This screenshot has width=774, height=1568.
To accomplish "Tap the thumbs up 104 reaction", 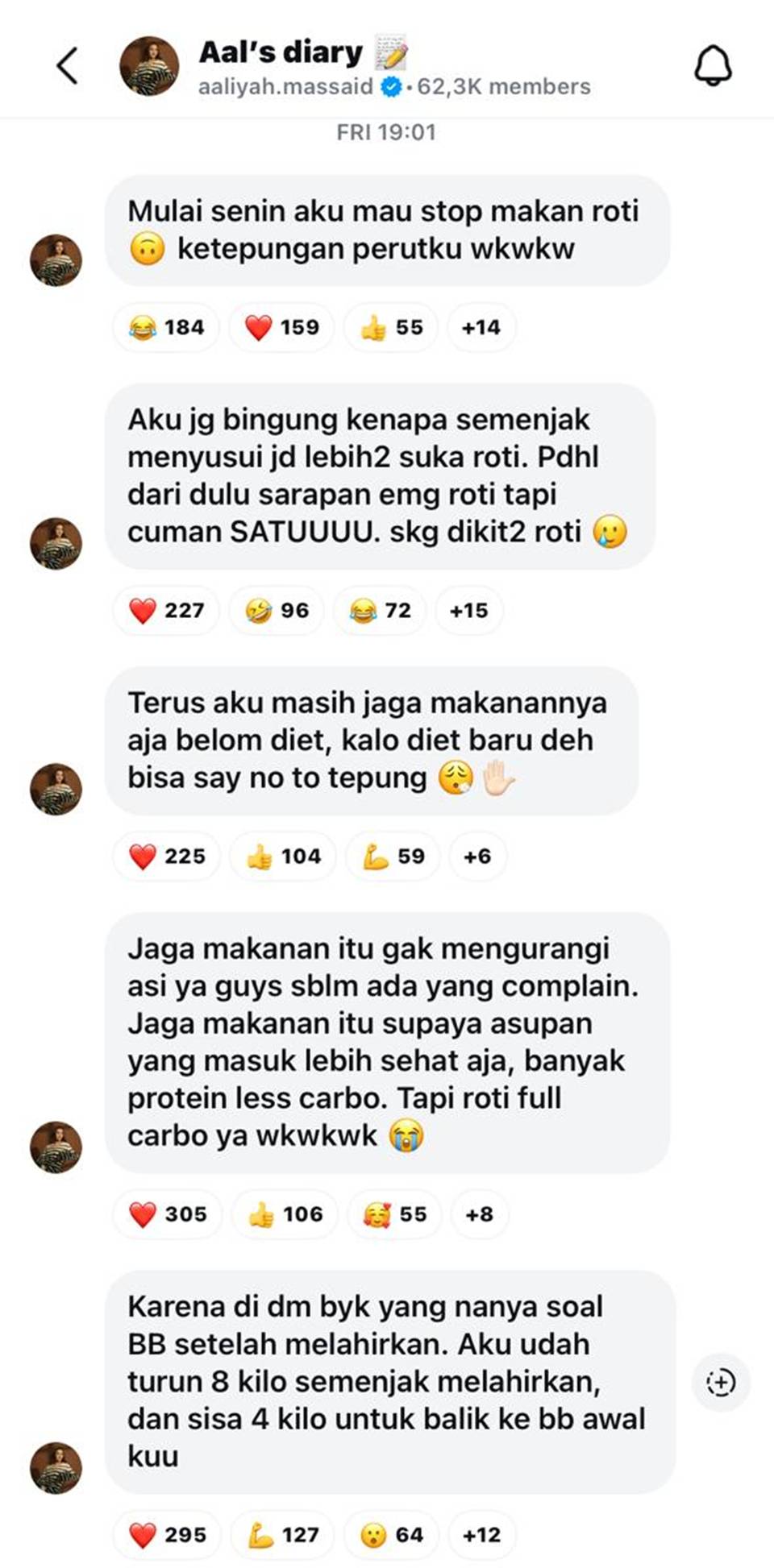I will 283,856.
